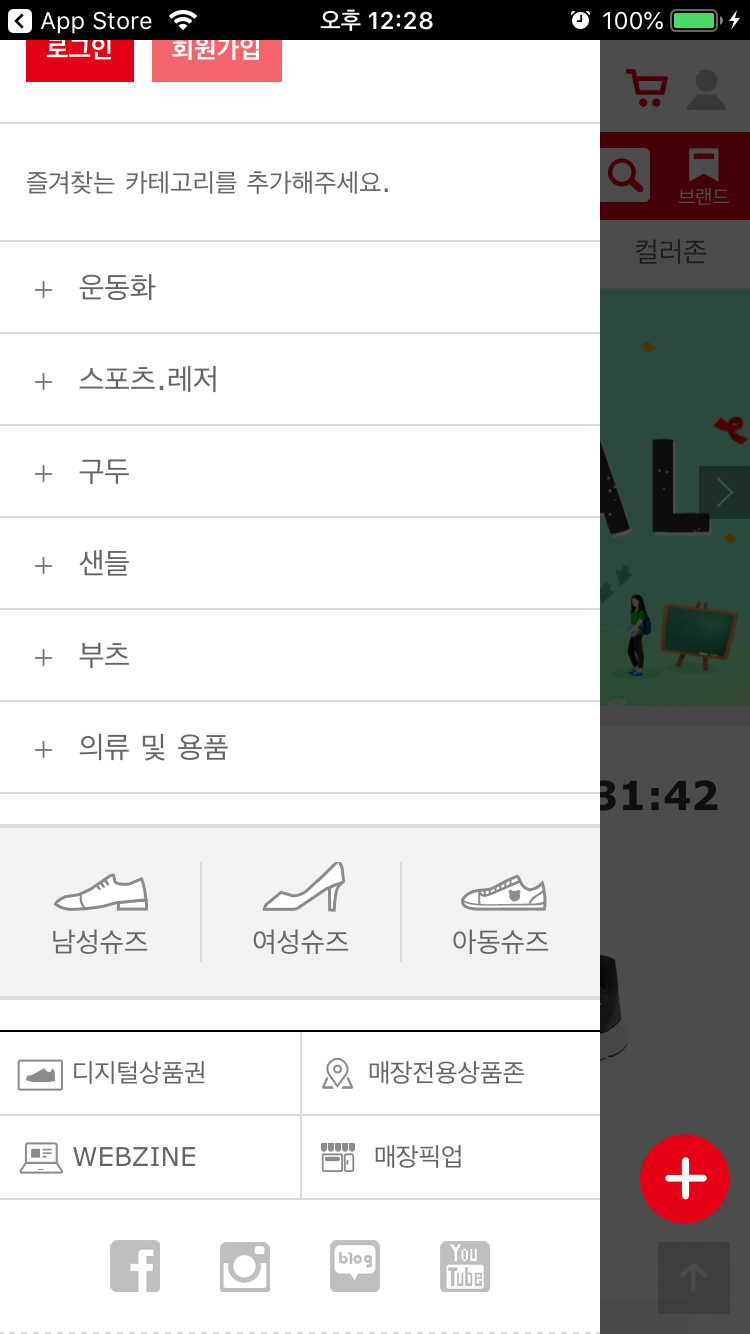Open 매장전용상품존 store-only products
The image size is (750, 1334).
pos(450,1073)
